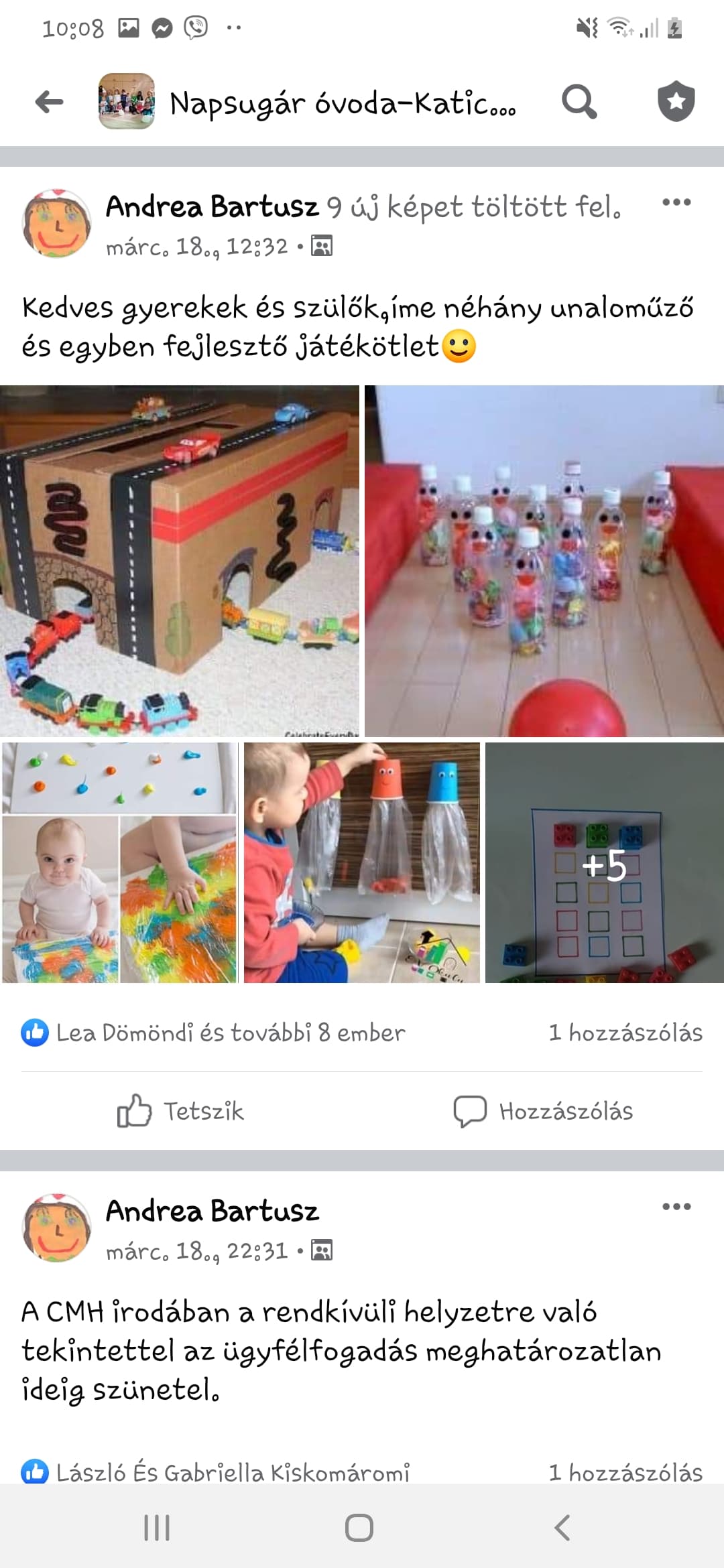Open the Napsugár óvoda group title
Viewport: 724px width, 1568px height.
click(342, 104)
